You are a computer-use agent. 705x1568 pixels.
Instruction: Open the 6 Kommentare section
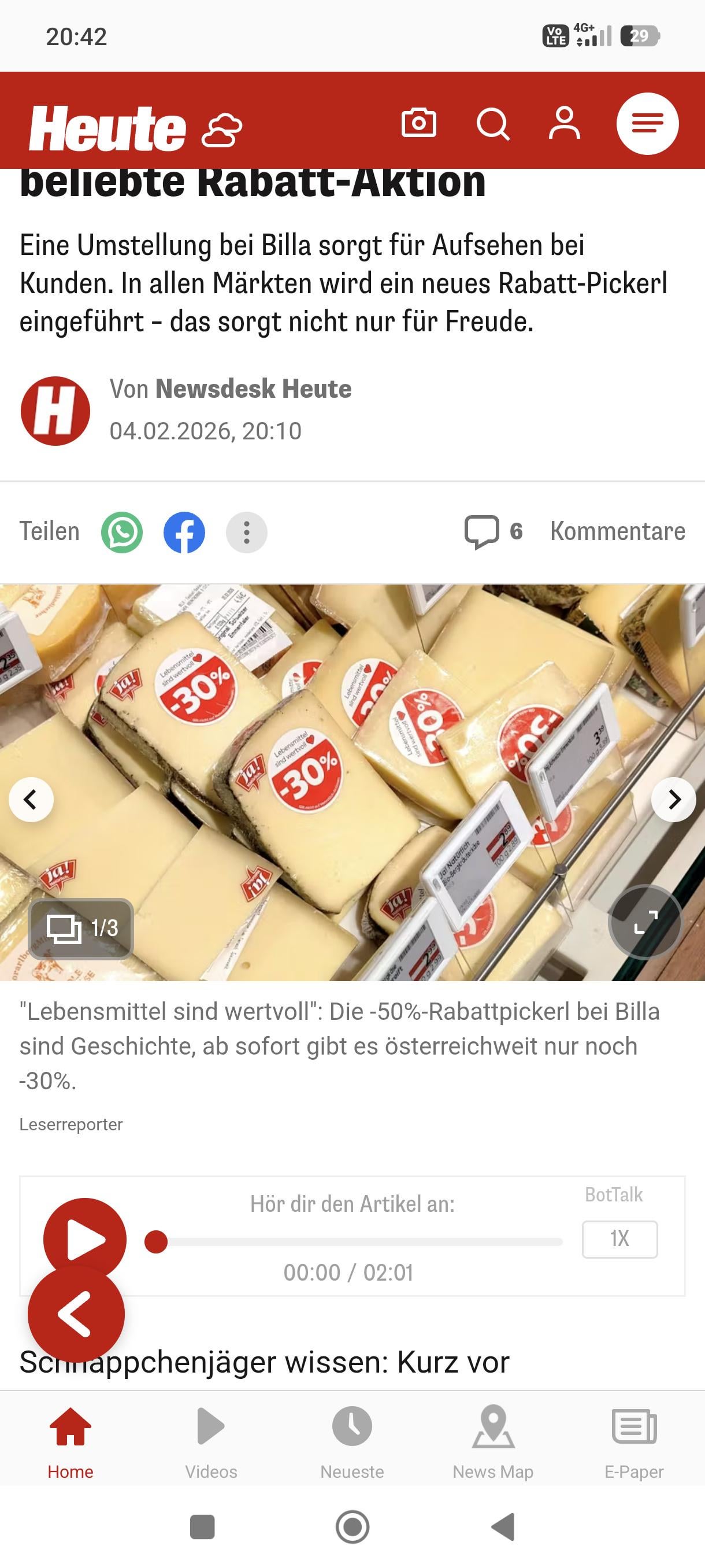click(x=574, y=531)
